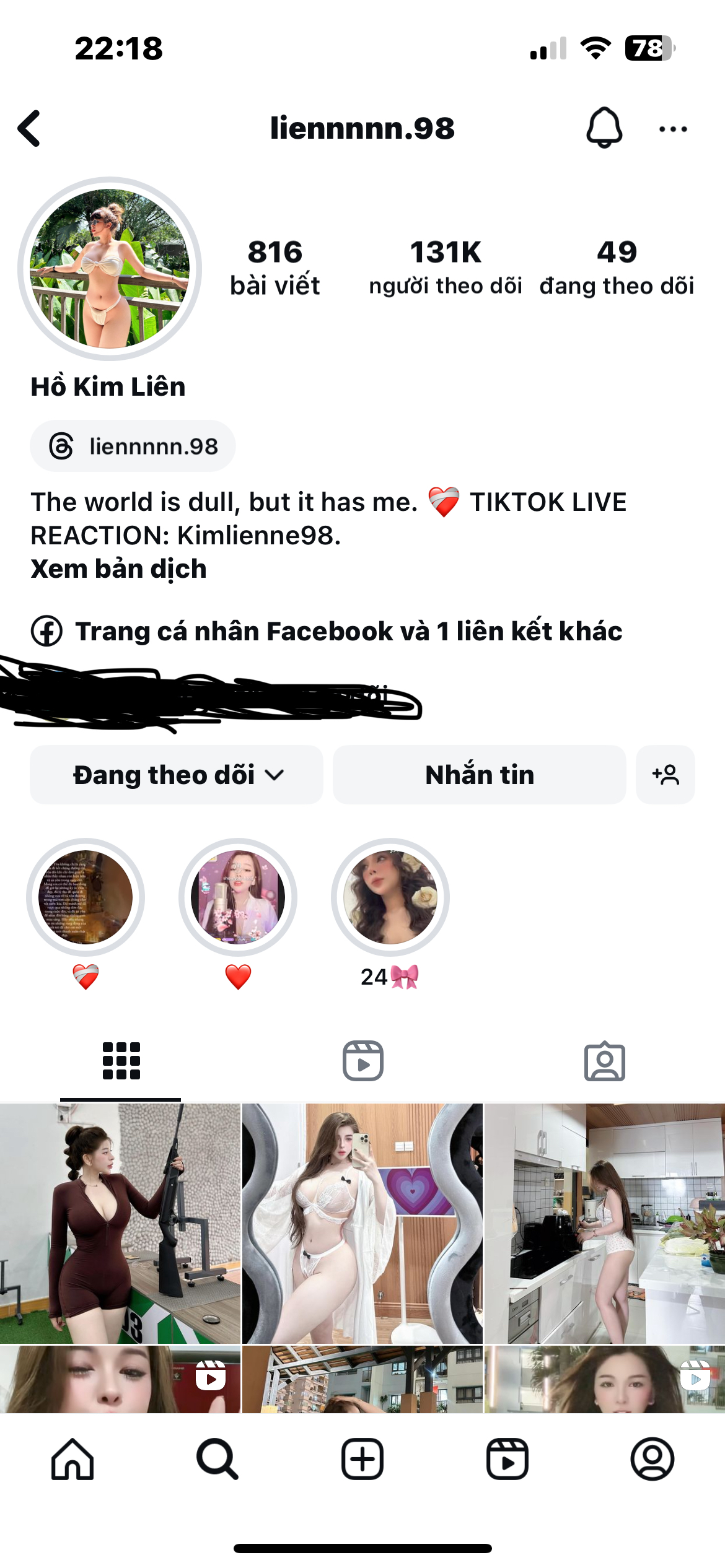Go back using the top-left arrow

pyautogui.click(x=30, y=129)
